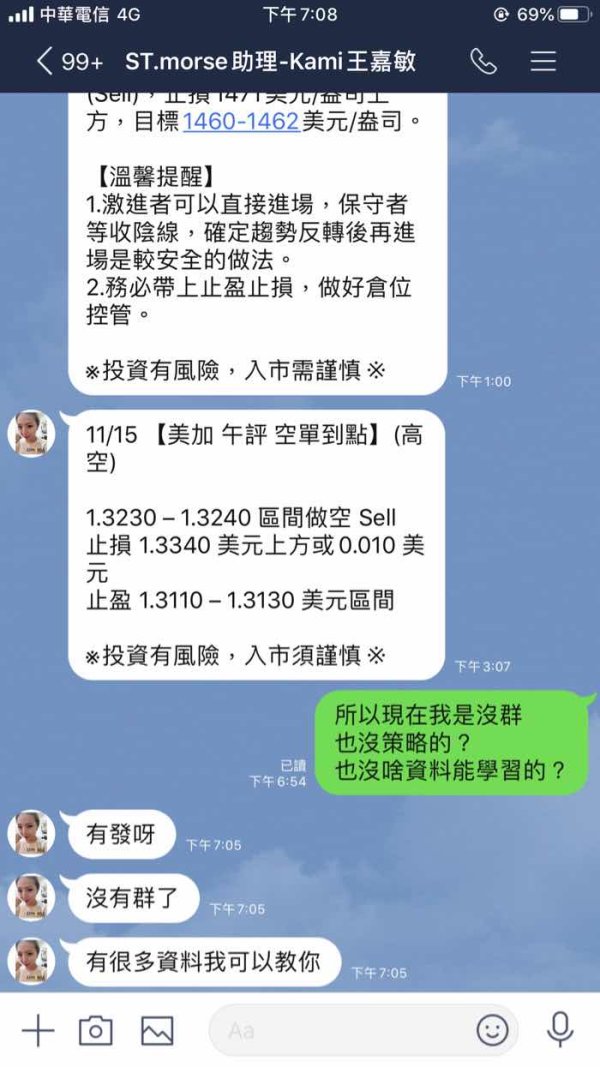
Task: Record a voice message with the microphone
Action: (x=560, y=1030)
